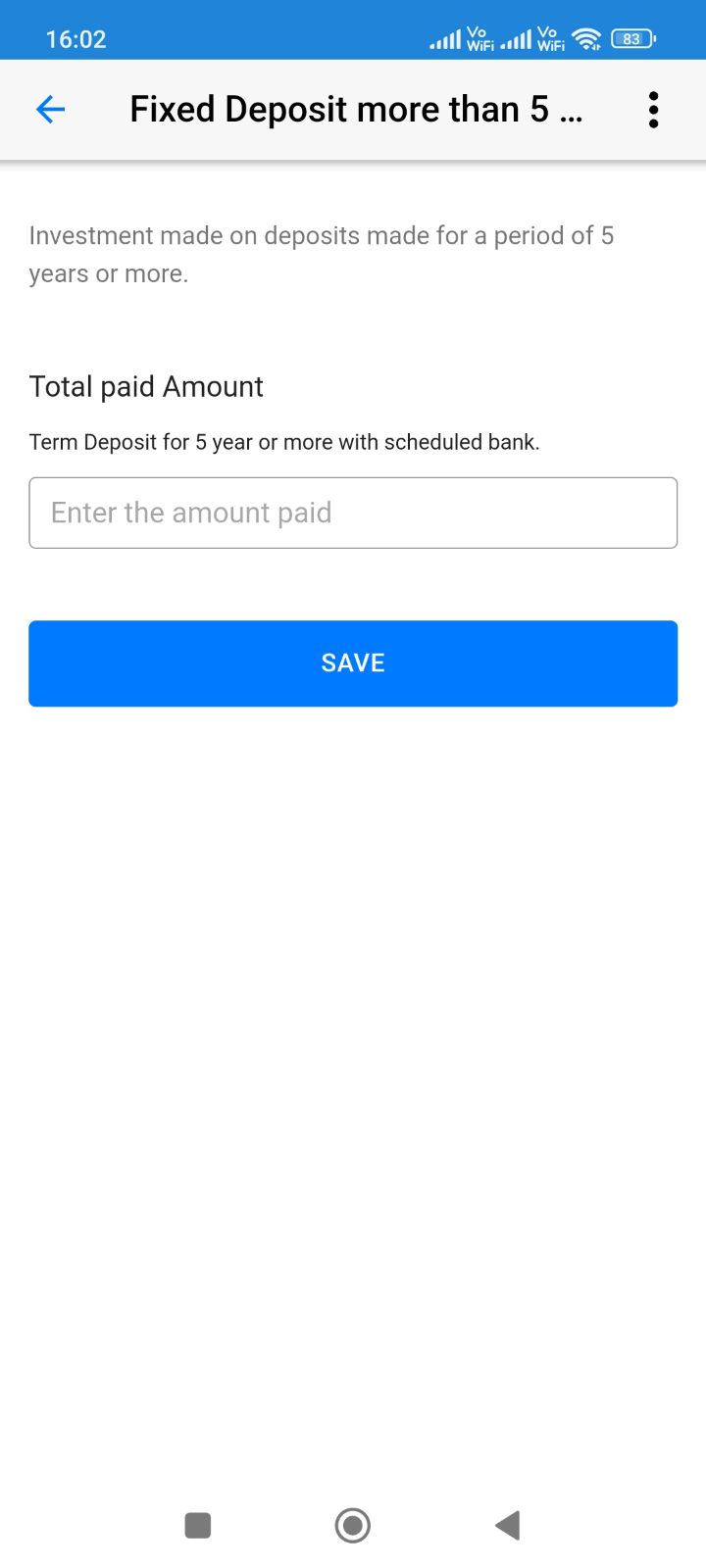Image resolution: width=706 pixels, height=1568 pixels.
Task: Tap the navigation bar back triangle
Action: coord(508,1525)
